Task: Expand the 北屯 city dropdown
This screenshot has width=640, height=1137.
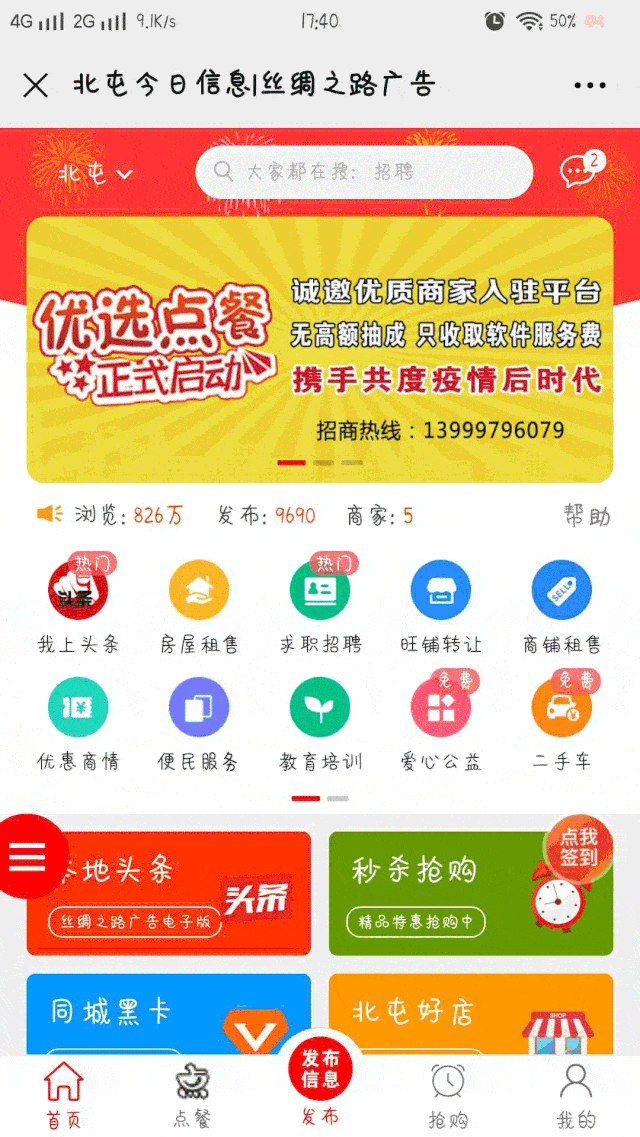Action: 95,173
